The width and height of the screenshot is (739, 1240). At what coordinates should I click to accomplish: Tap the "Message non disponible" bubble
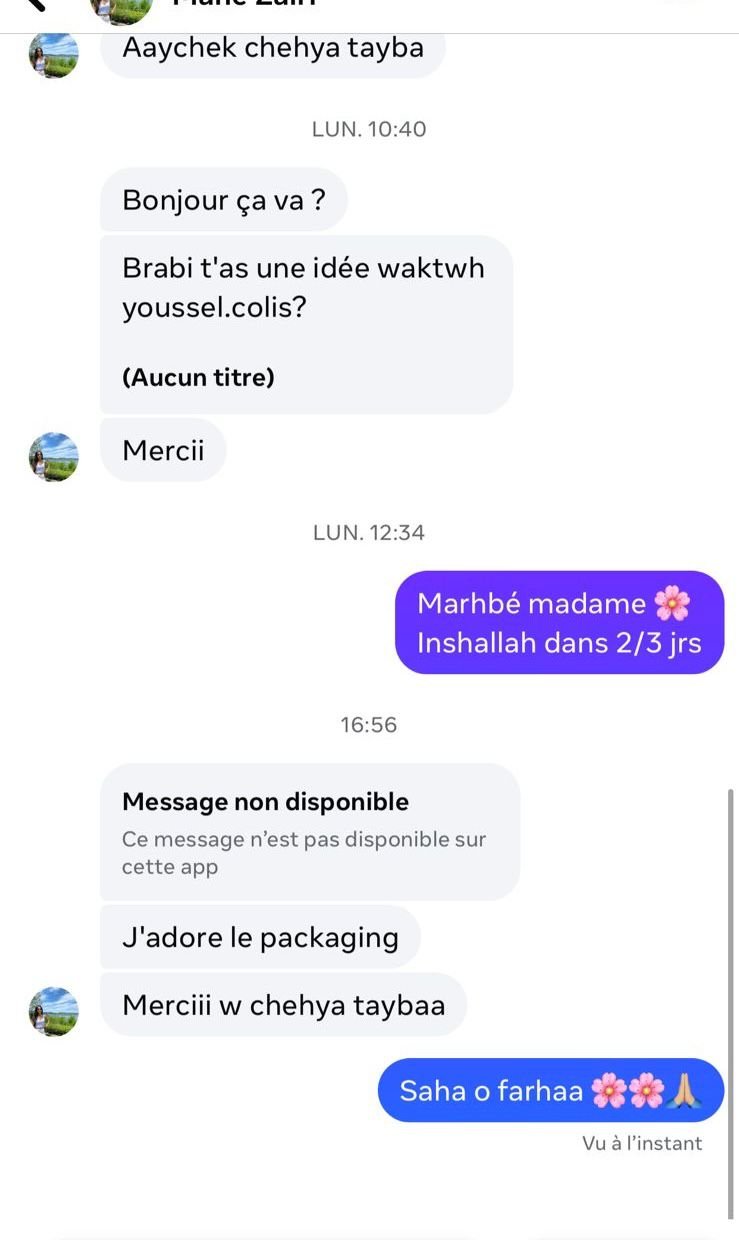pos(309,832)
